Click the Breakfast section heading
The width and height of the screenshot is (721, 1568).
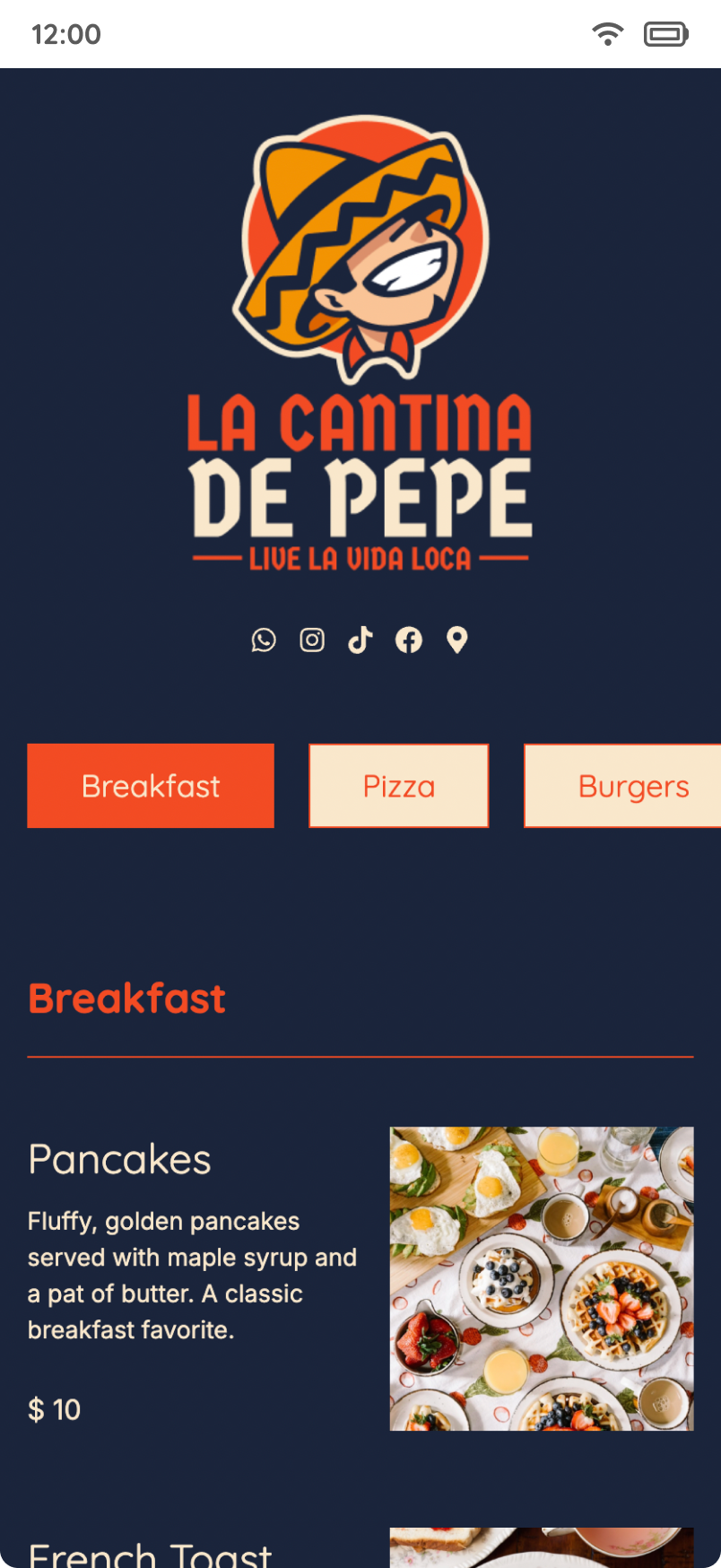126,997
